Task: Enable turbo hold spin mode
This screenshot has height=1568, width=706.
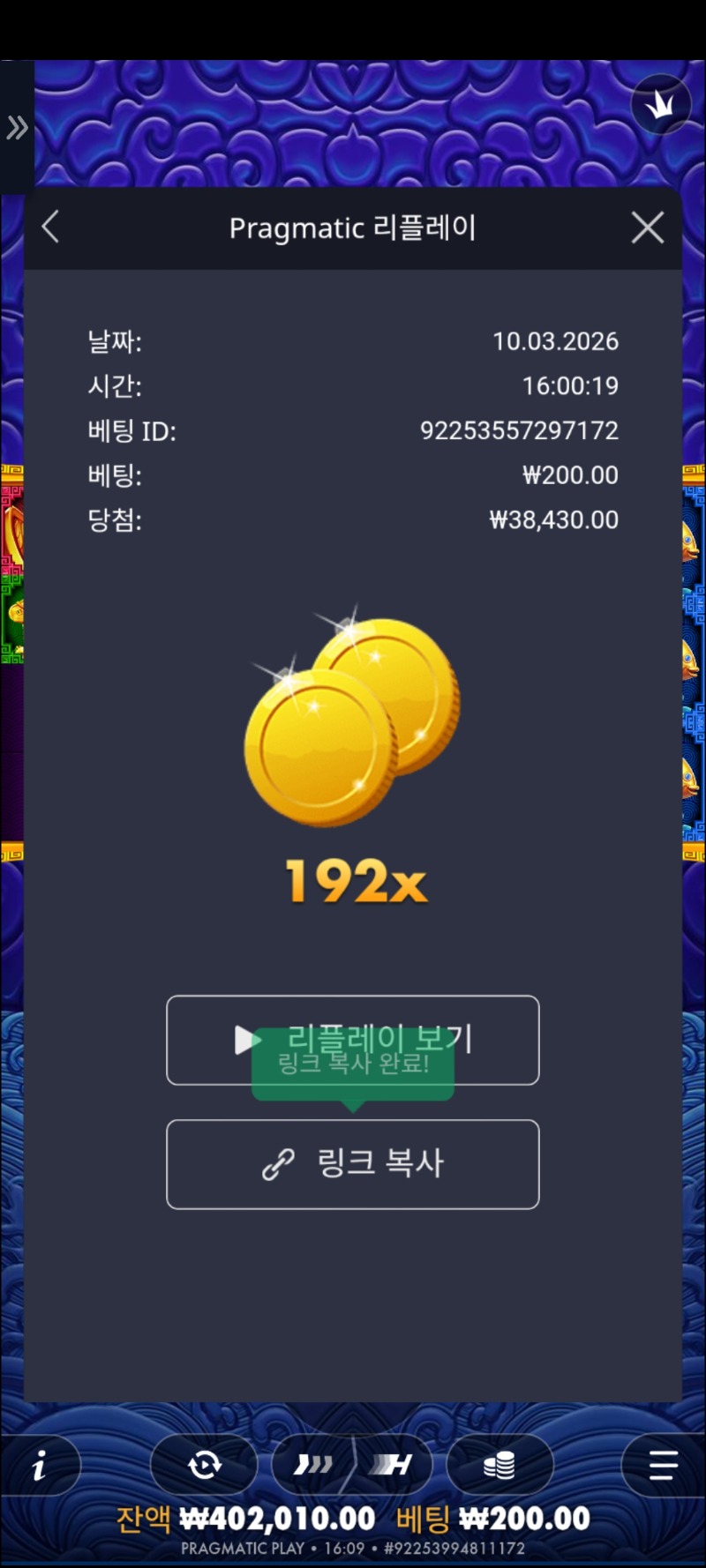Action: [393, 1466]
